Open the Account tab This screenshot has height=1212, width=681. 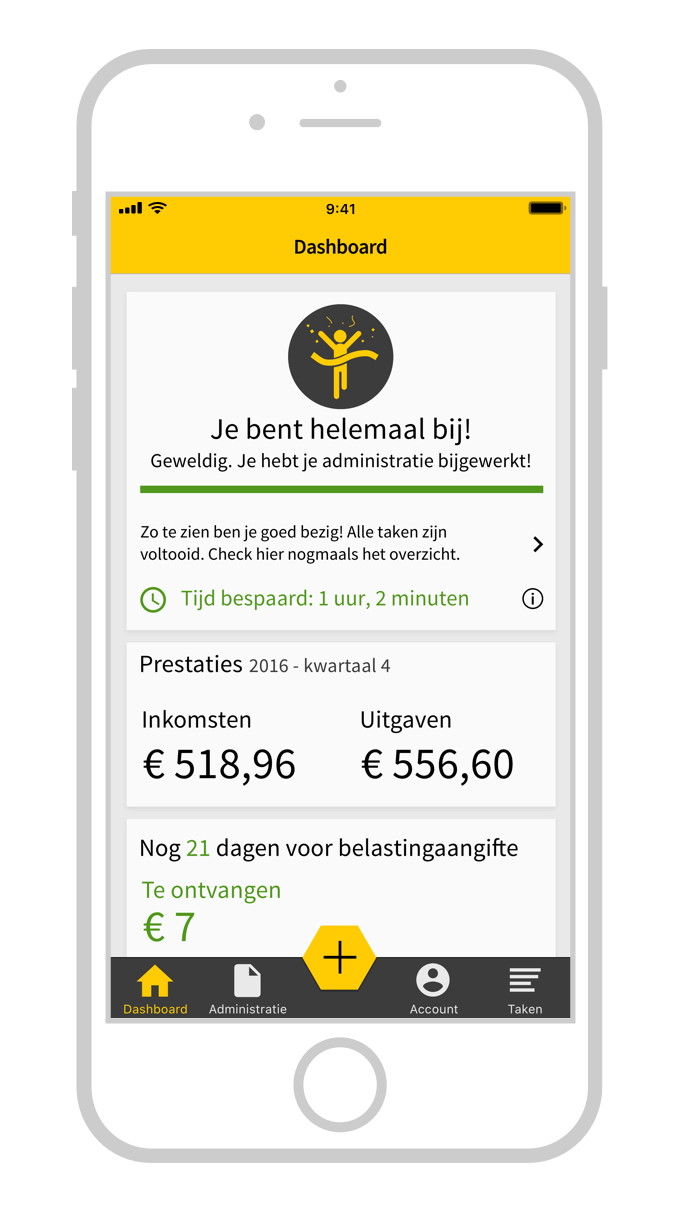coord(433,990)
